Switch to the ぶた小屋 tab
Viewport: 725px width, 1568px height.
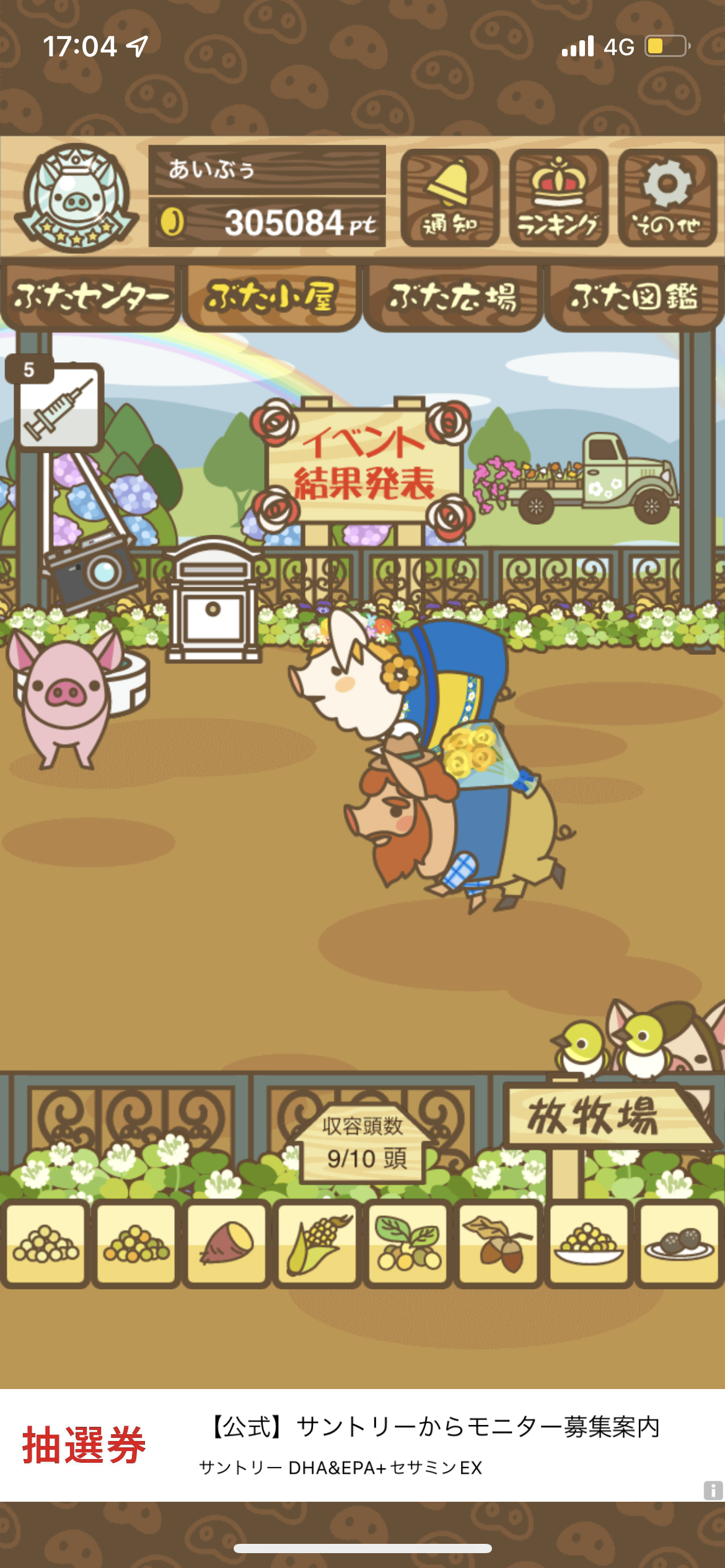tap(271, 297)
